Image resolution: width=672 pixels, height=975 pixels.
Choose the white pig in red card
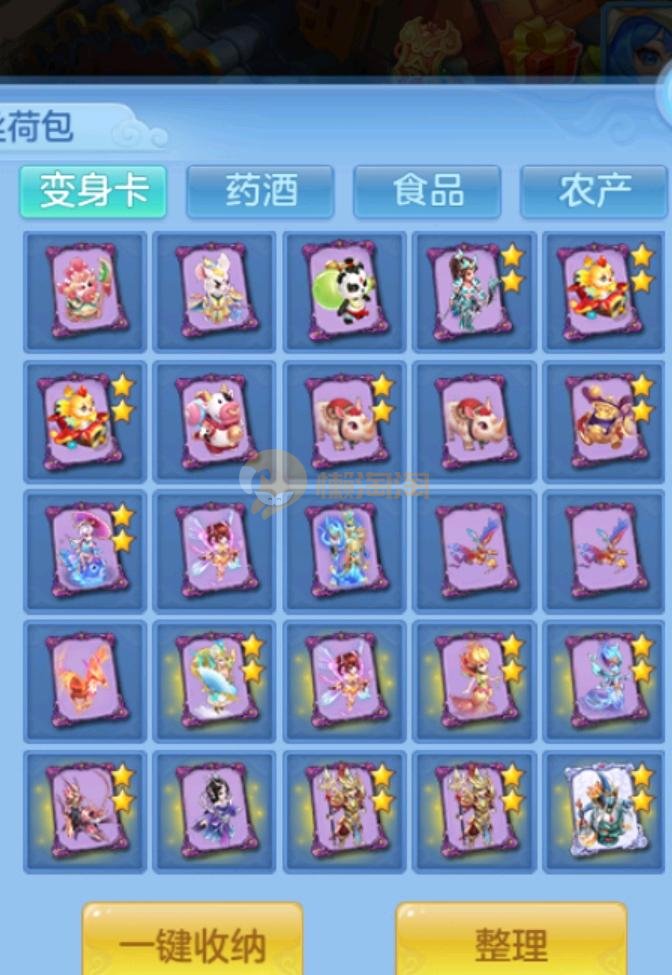pos(214,421)
